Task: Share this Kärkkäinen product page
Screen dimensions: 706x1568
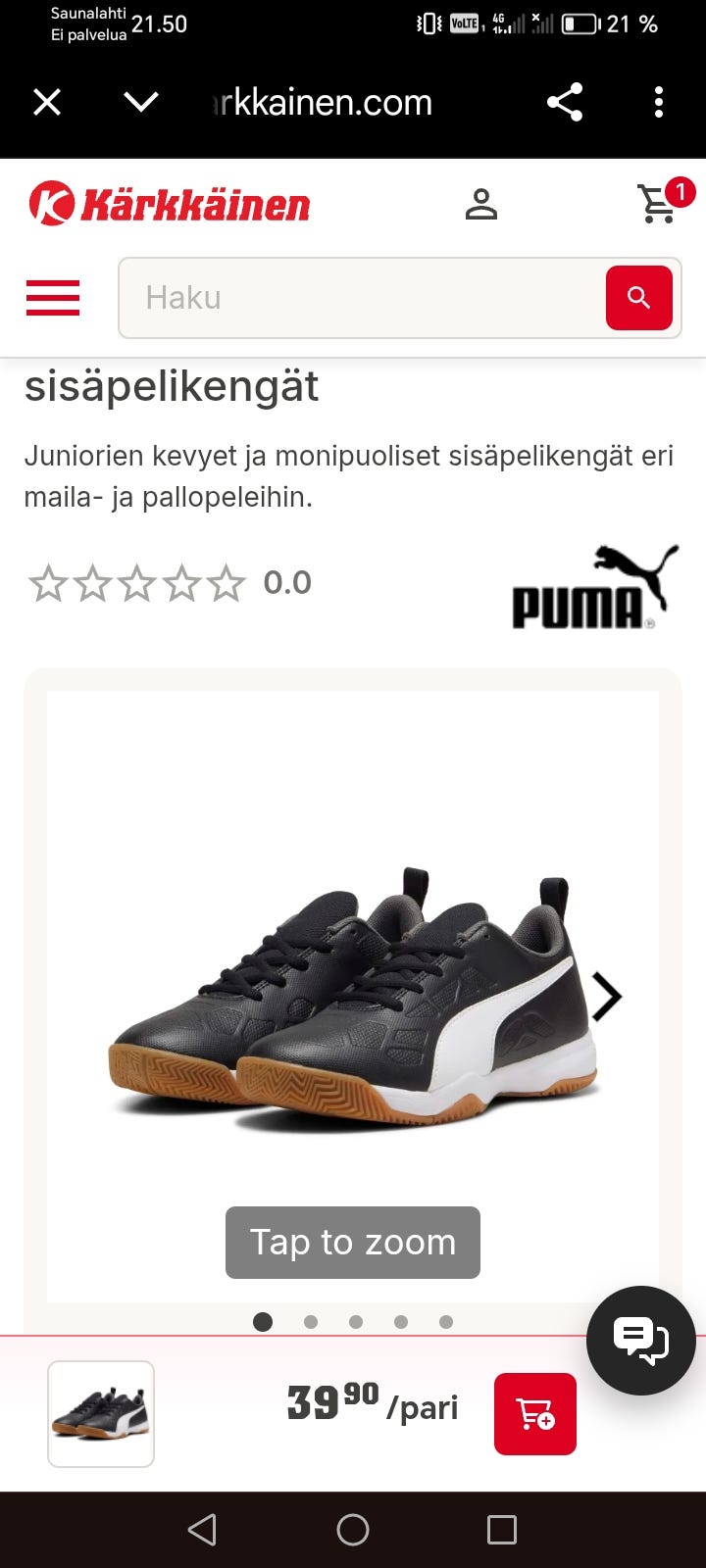Action: click(565, 102)
